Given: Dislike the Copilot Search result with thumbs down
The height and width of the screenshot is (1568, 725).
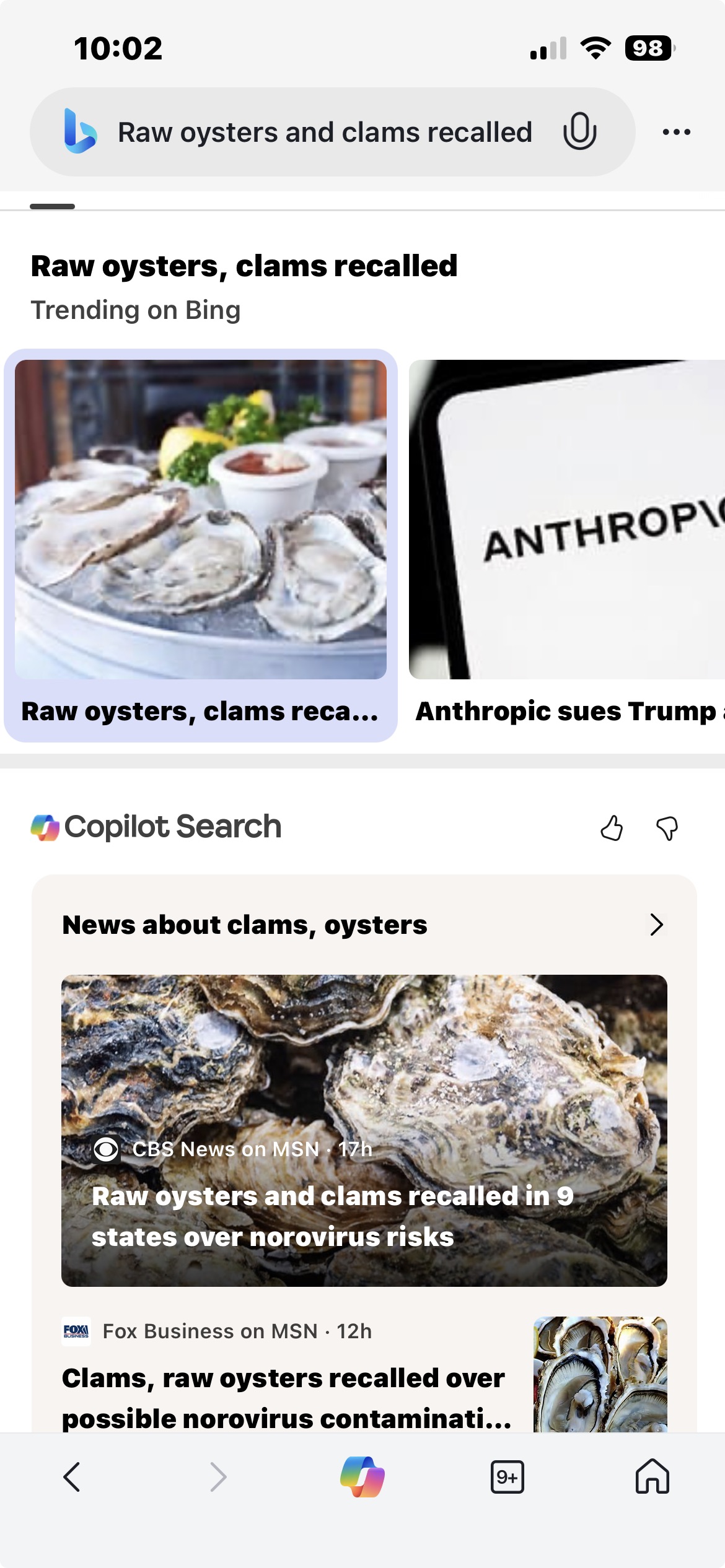Looking at the screenshot, I should pyautogui.click(x=667, y=827).
